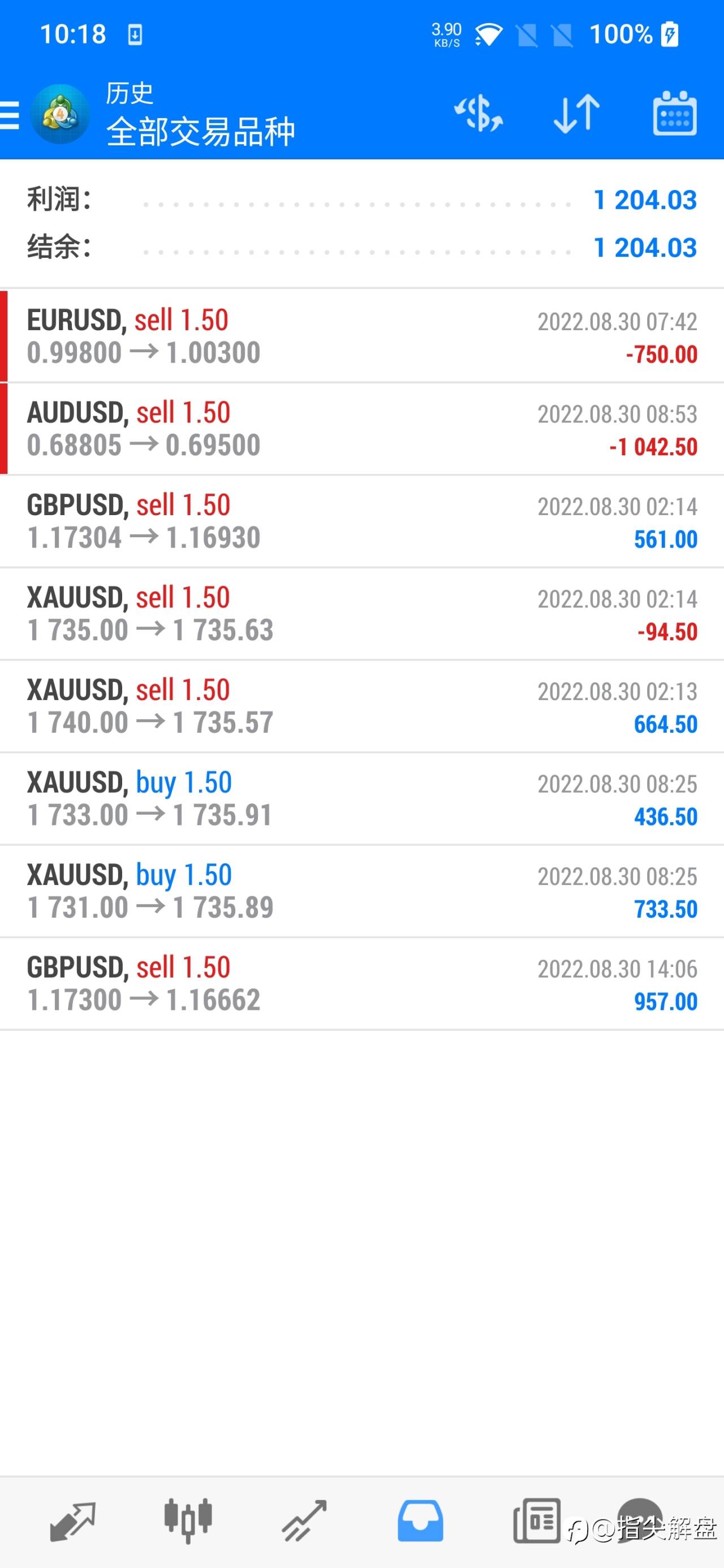Switch to the candlestick Chart tab

(x=188, y=1521)
